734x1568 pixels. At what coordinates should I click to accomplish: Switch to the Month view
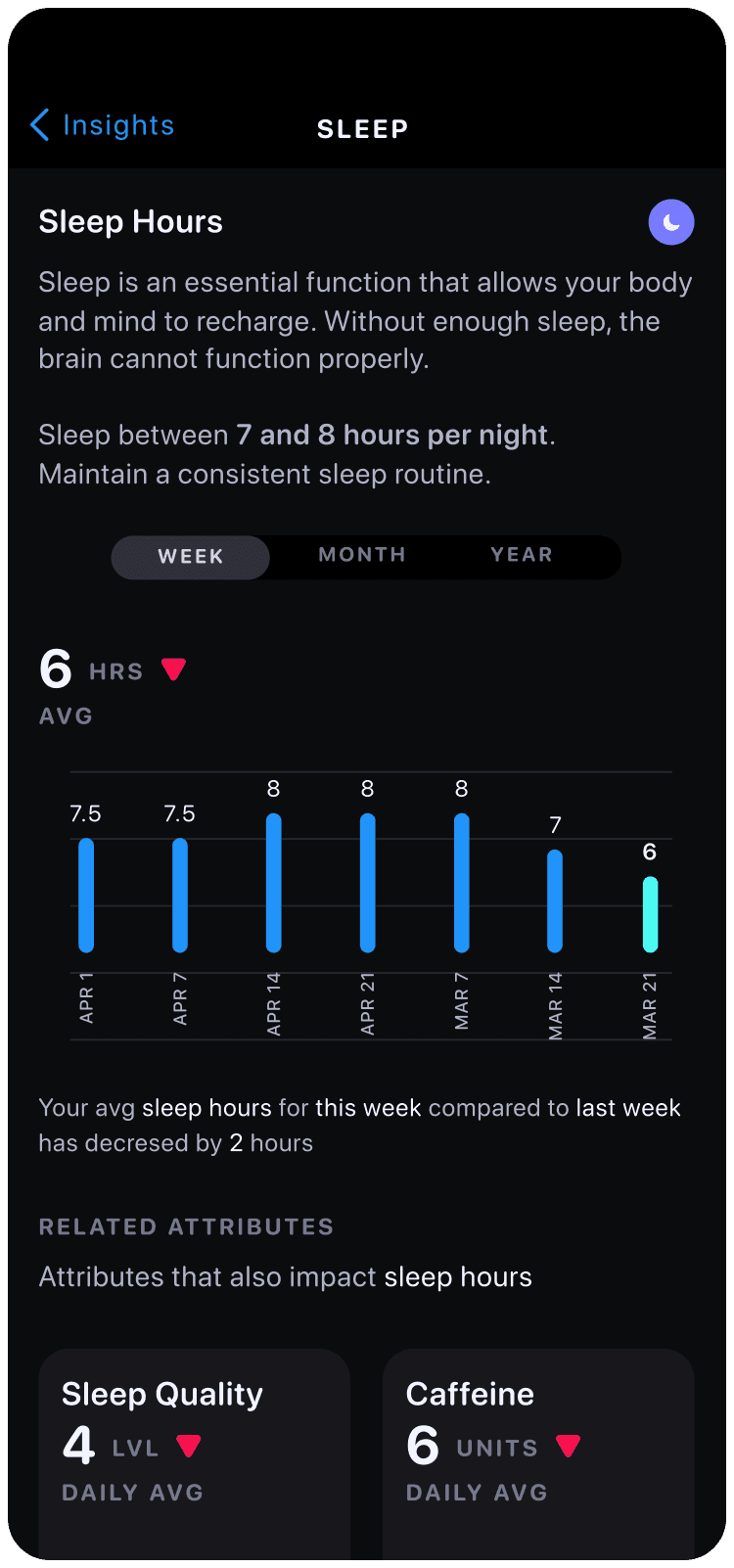pyautogui.click(x=362, y=555)
